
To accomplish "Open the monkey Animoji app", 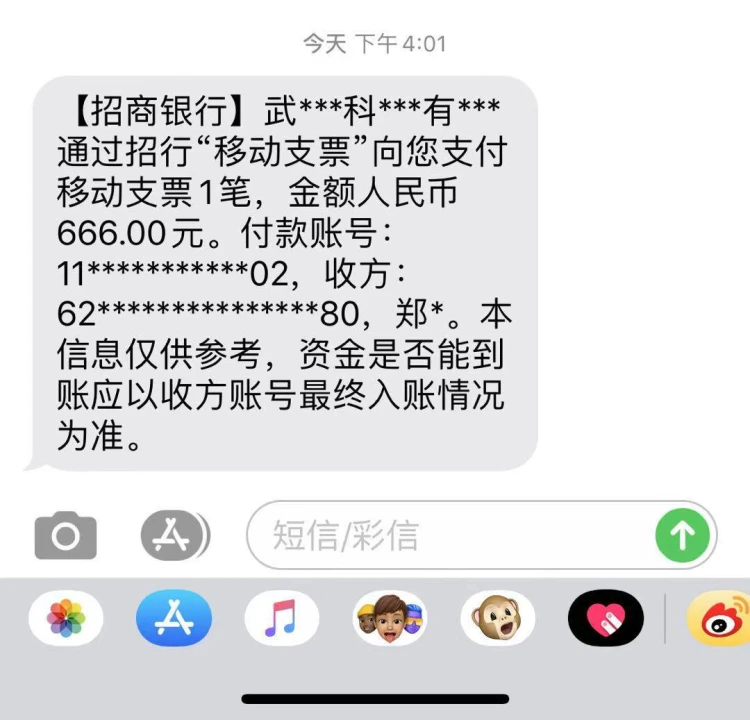I will pyautogui.click(x=497, y=618).
